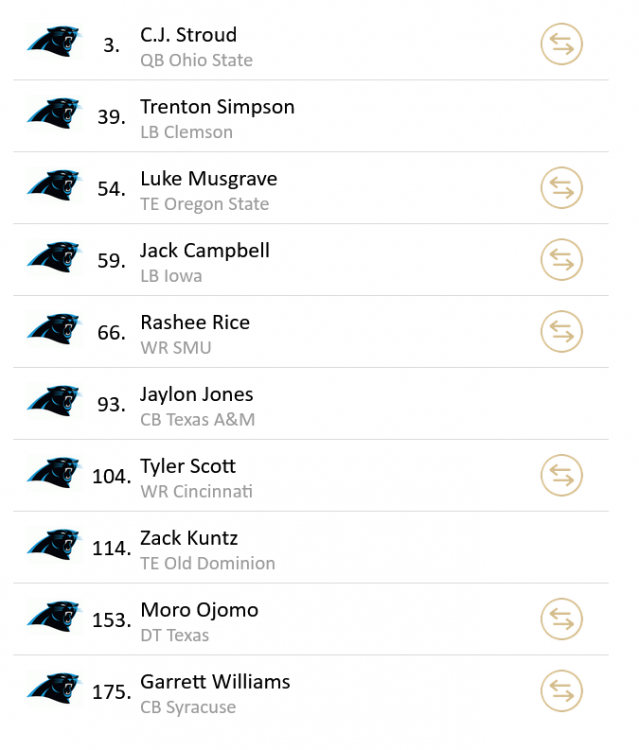Tap the trade icon for C.J. Stroud

[x=561, y=45]
